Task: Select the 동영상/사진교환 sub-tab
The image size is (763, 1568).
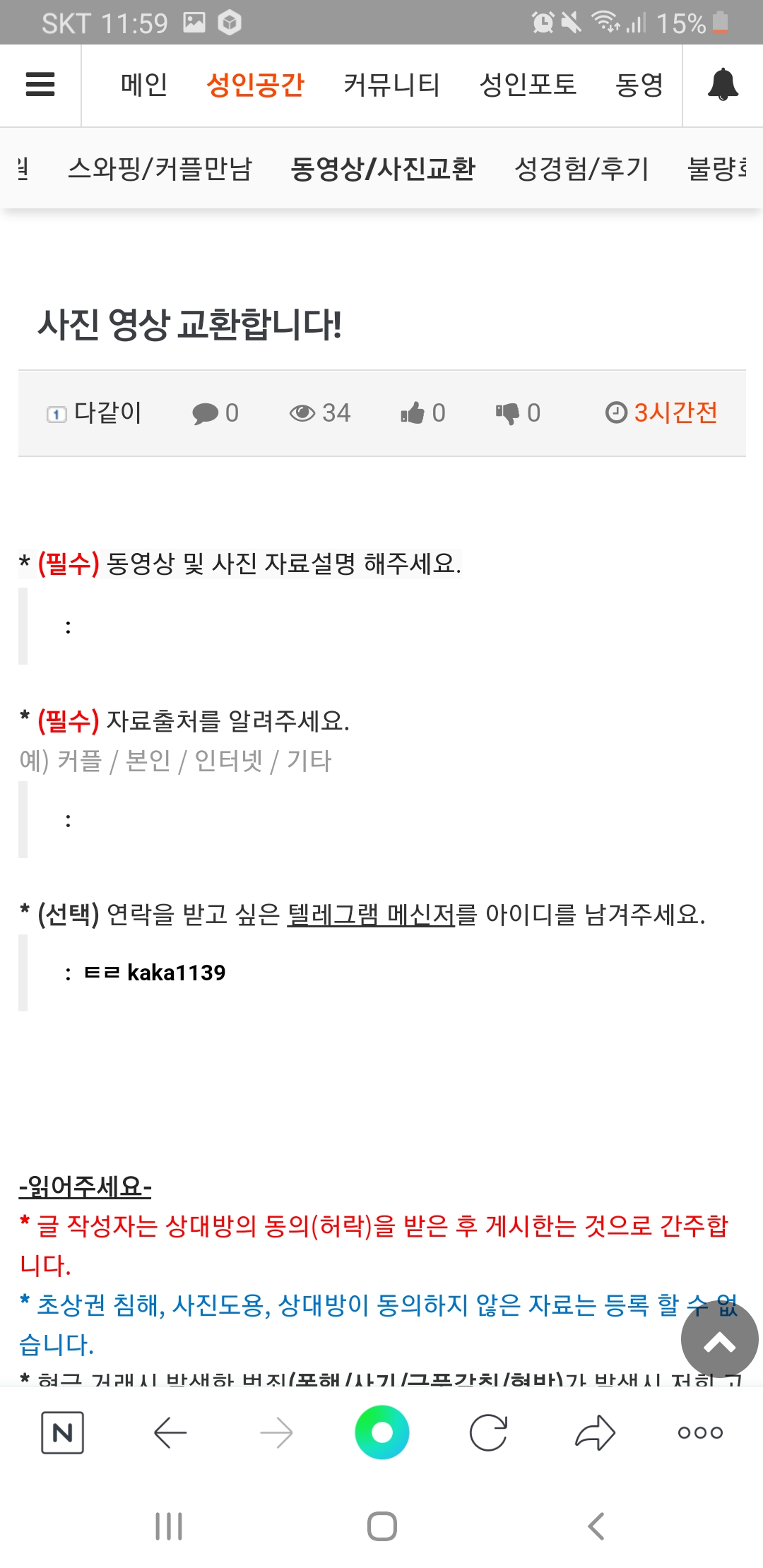Action: coord(383,169)
